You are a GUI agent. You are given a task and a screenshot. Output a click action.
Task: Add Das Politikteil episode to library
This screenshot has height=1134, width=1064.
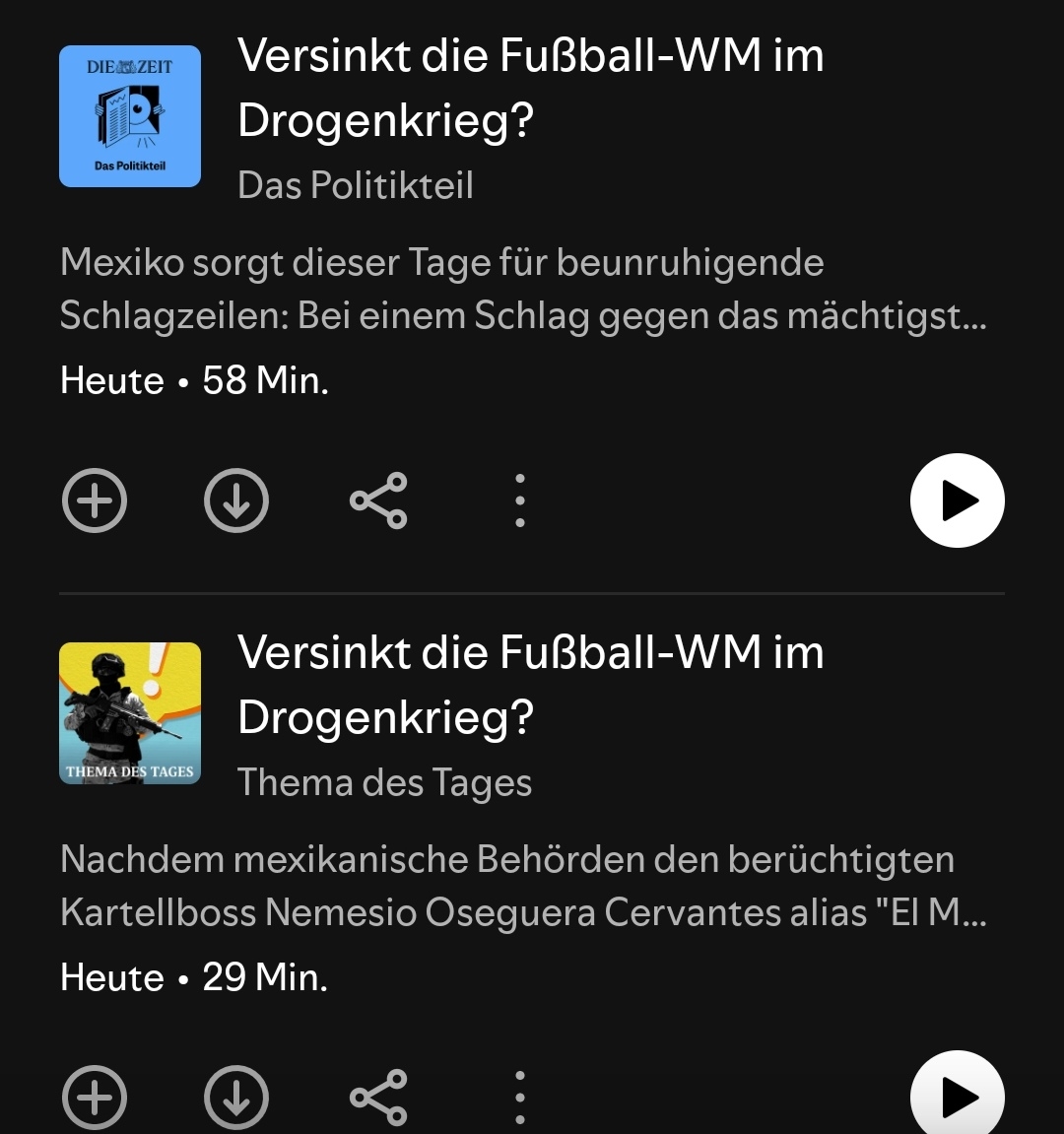tap(95, 500)
